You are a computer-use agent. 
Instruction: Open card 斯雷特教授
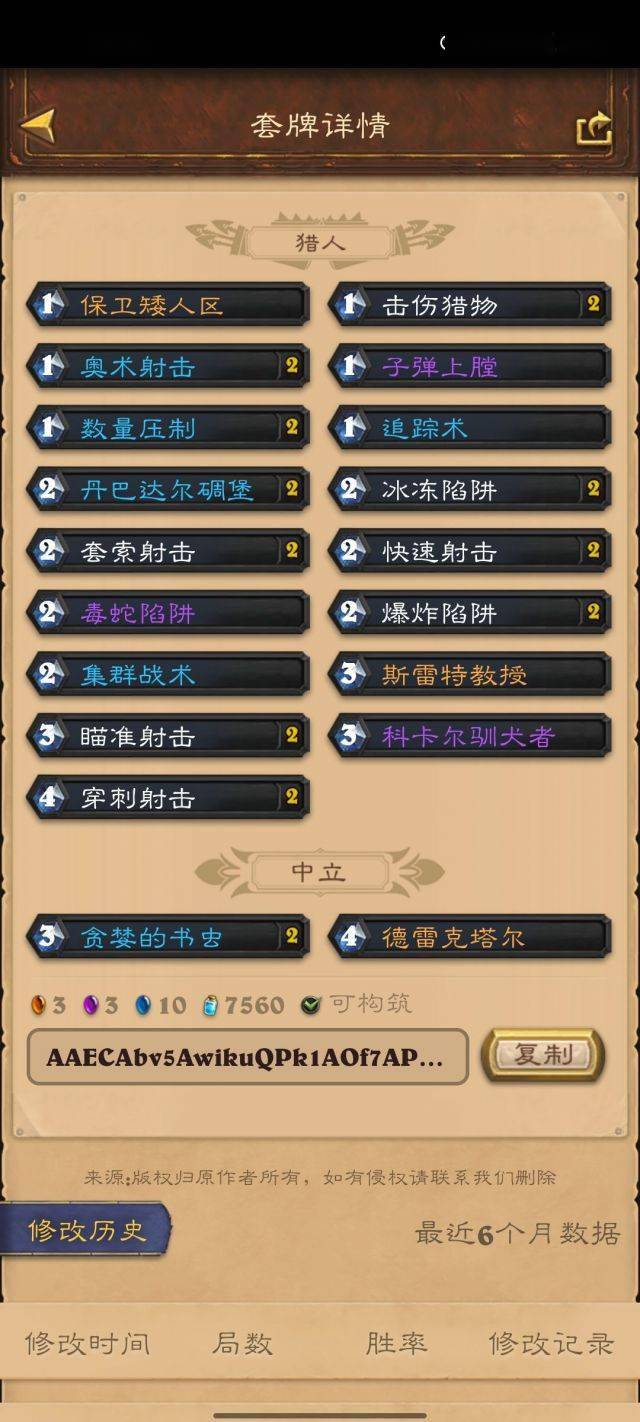470,675
